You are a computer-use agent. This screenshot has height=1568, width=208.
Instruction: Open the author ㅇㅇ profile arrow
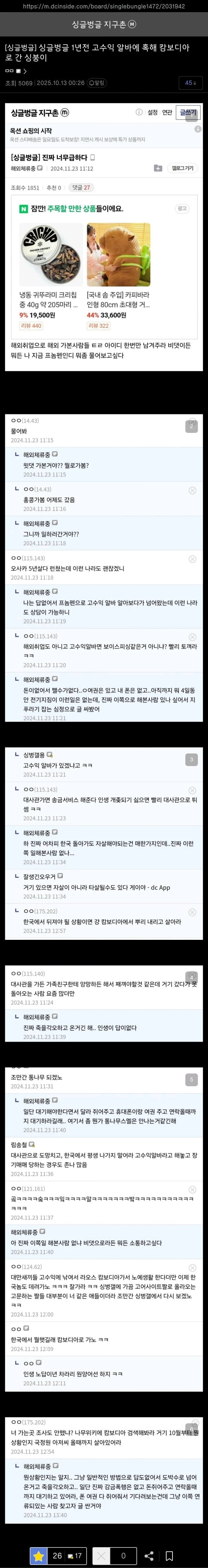24,71
